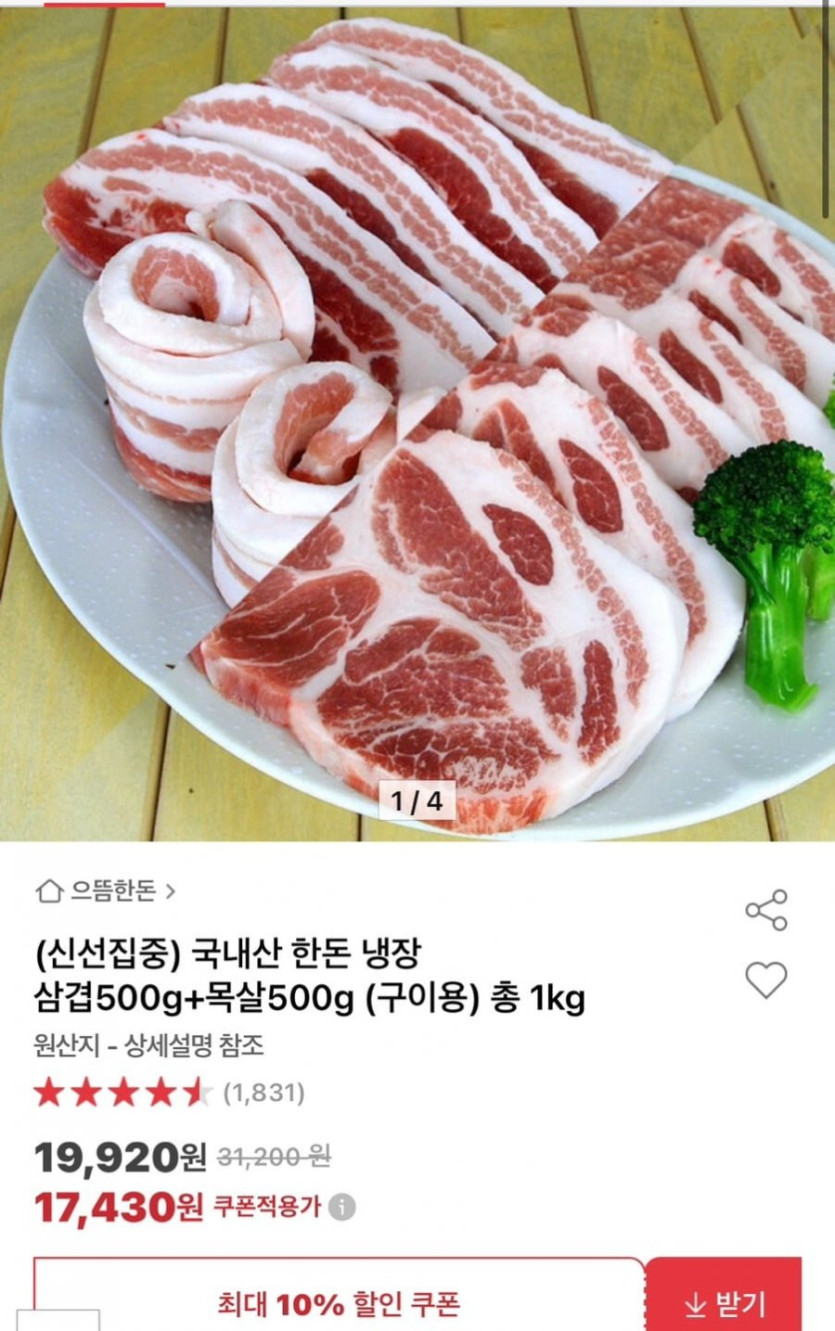Open the 으뜸한돈 store page link
This screenshot has width=835, height=1331.
106,891
